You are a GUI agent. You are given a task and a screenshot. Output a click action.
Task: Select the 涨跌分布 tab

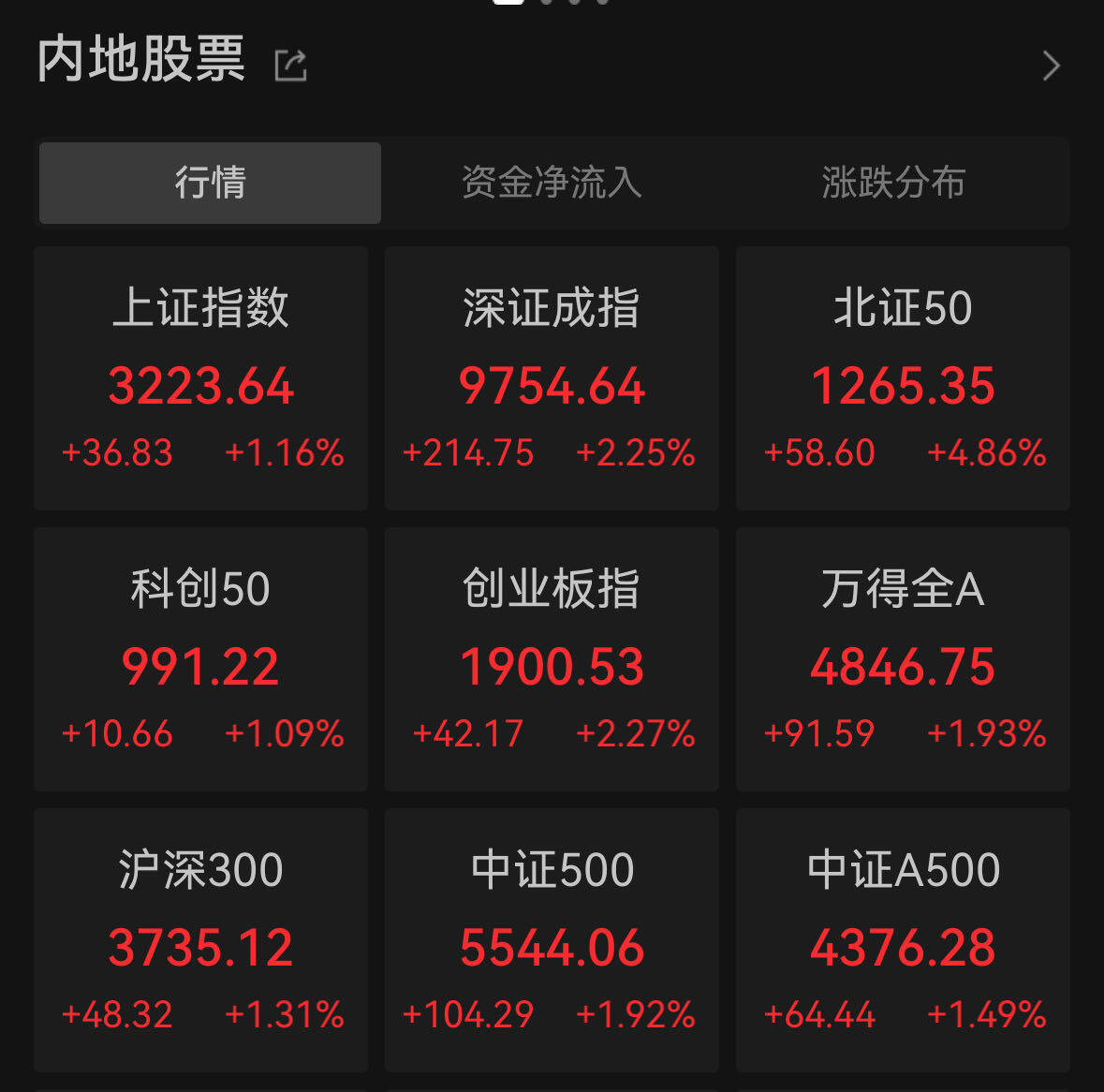tap(893, 183)
